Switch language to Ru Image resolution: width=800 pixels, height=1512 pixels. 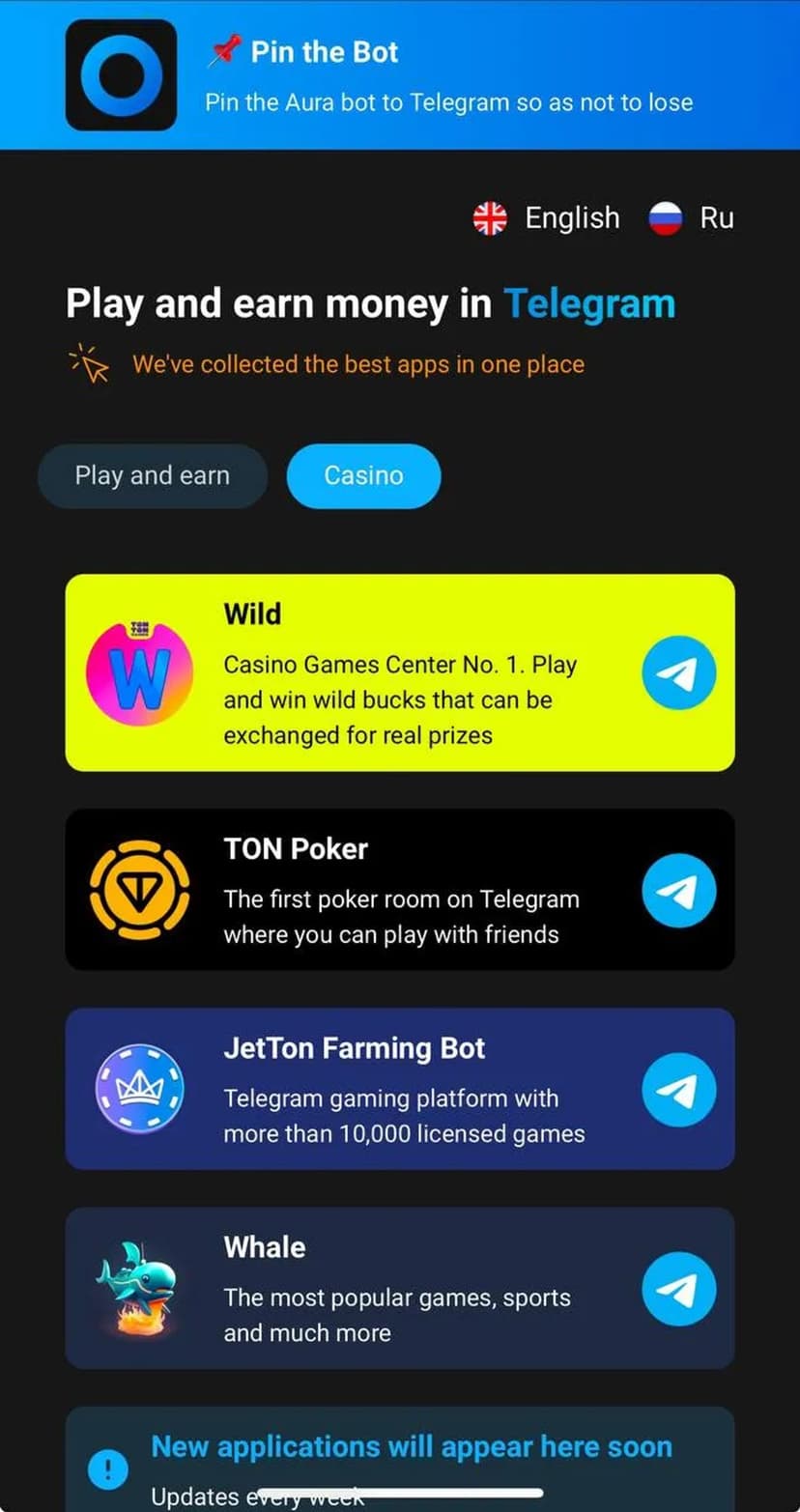pyautogui.click(x=692, y=218)
